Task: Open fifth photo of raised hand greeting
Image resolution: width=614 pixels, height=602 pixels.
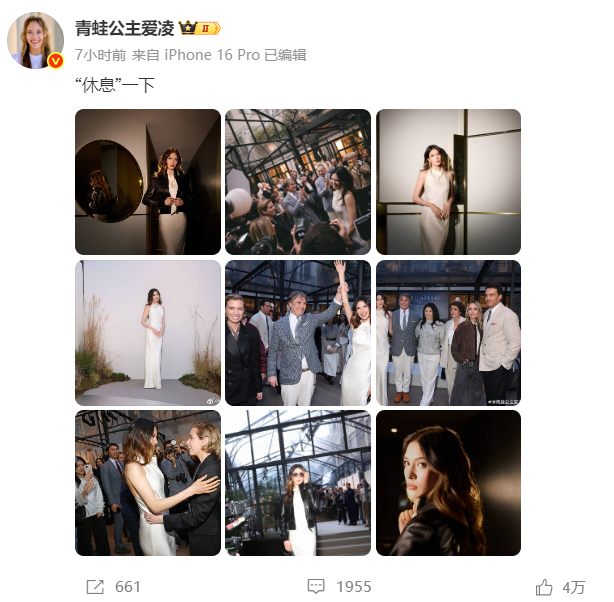Action: pos(298,333)
